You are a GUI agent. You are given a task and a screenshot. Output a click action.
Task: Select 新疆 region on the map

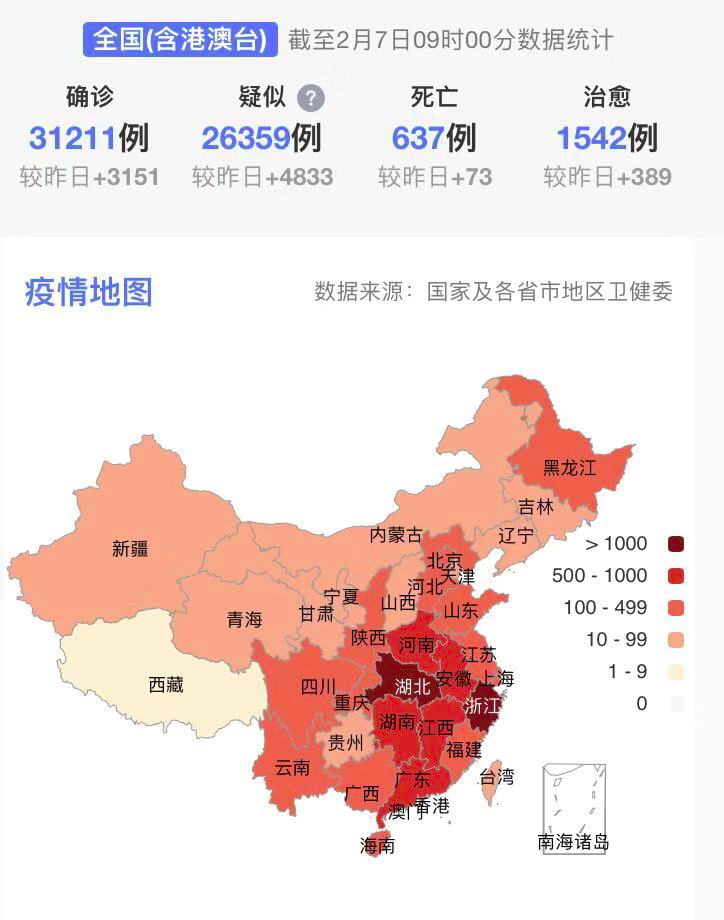click(x=131, y=548)
